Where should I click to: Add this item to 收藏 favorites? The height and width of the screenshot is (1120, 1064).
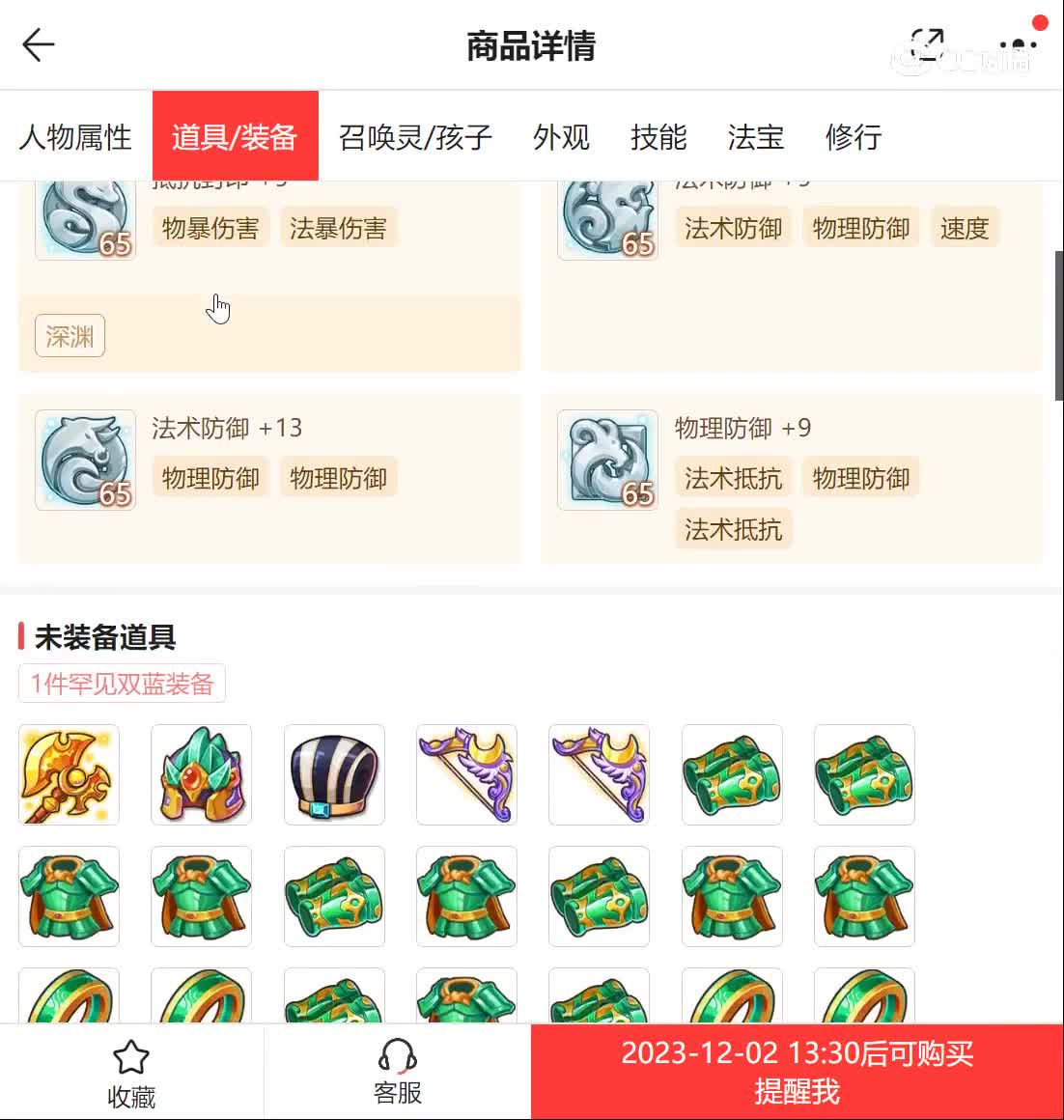coord(131,1074)
